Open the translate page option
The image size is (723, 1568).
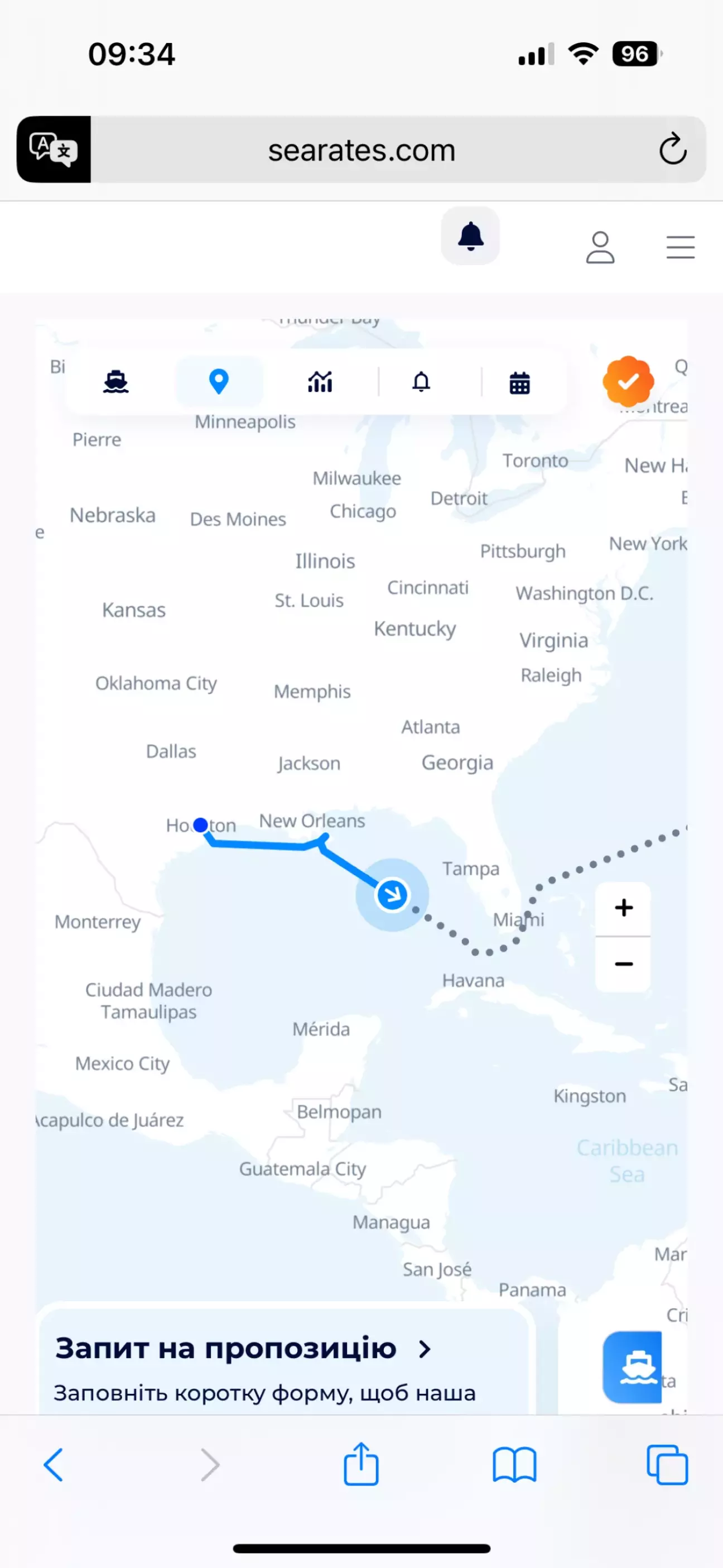coord(54,149)
